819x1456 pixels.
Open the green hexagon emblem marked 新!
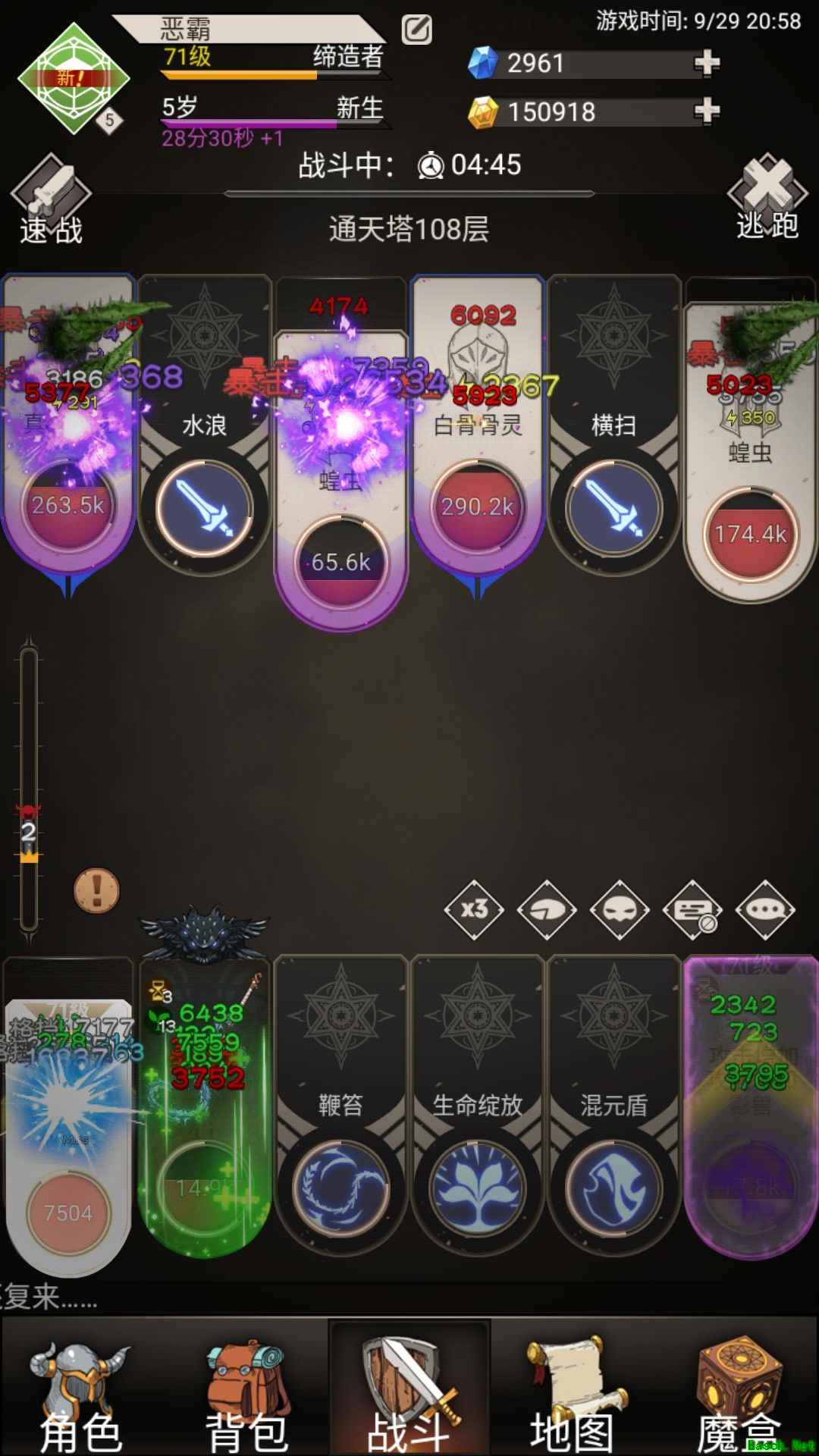click(74, 78)
